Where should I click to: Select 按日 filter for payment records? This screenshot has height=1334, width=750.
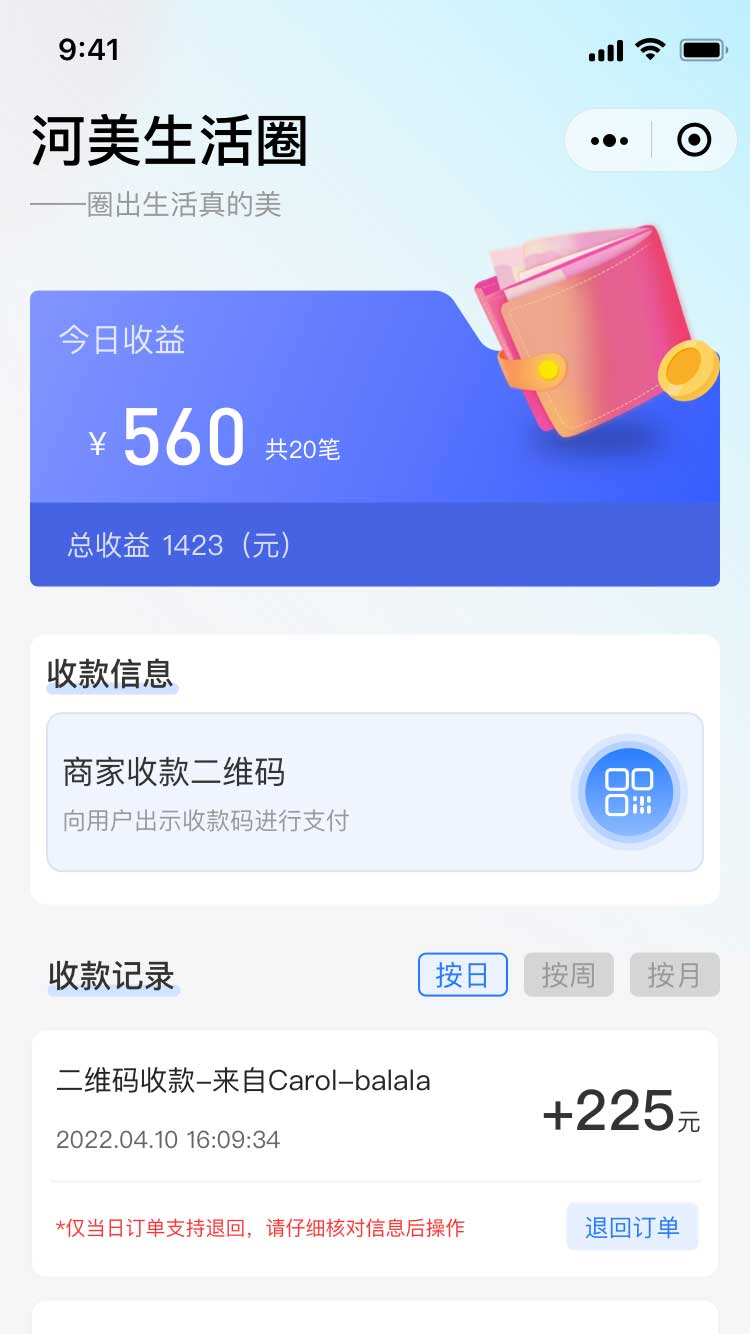462,975
